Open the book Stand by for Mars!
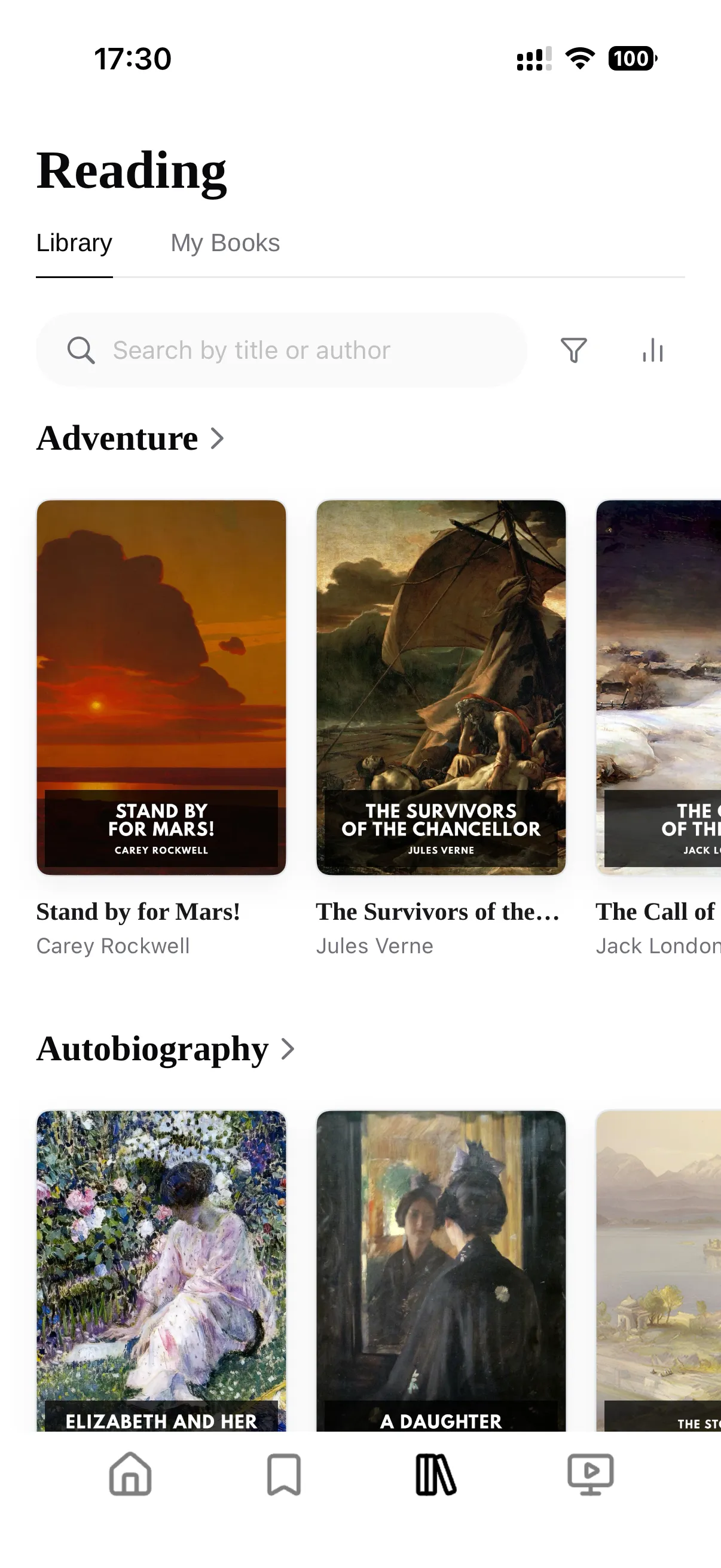 161,687
